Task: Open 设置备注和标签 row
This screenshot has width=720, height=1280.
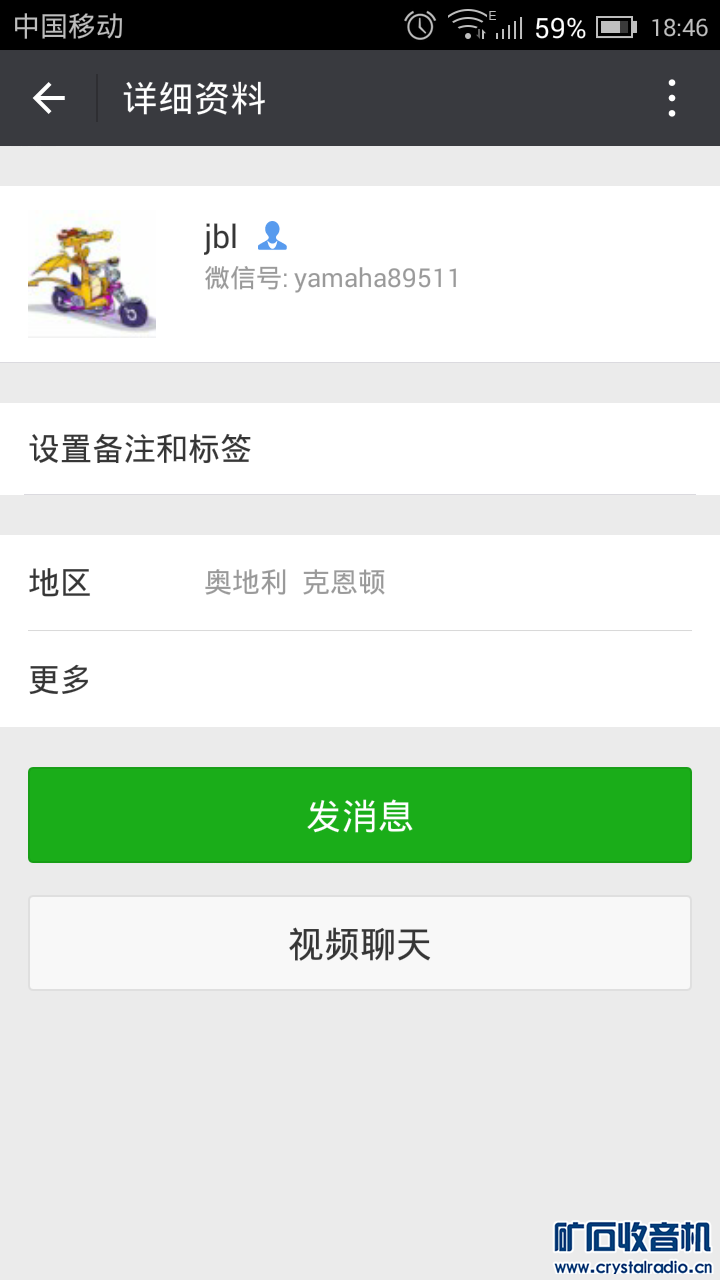Action: click(x=360, y=449)
